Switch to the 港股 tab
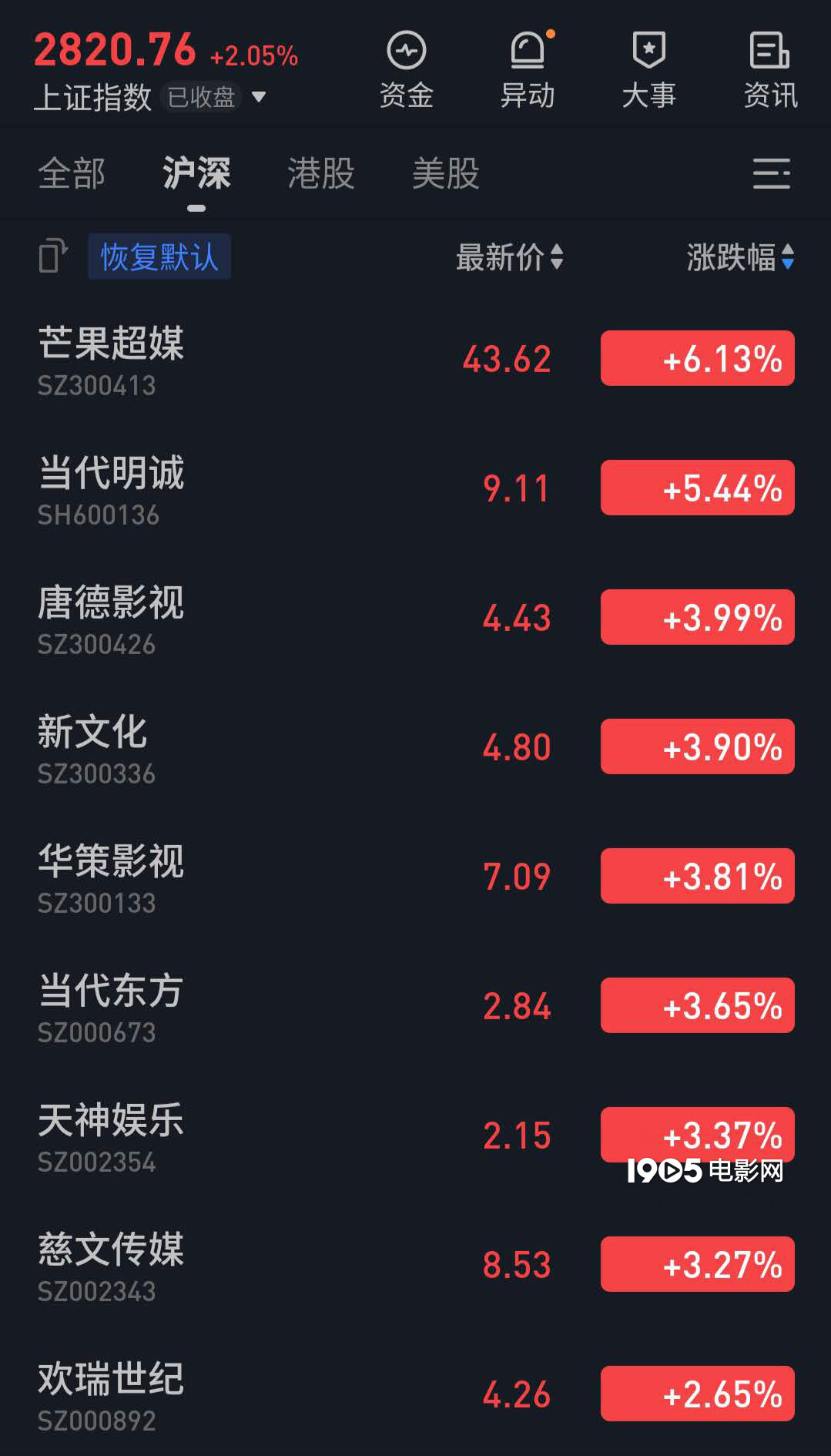Screen dimensions: 831x1456 click(321, 174)
